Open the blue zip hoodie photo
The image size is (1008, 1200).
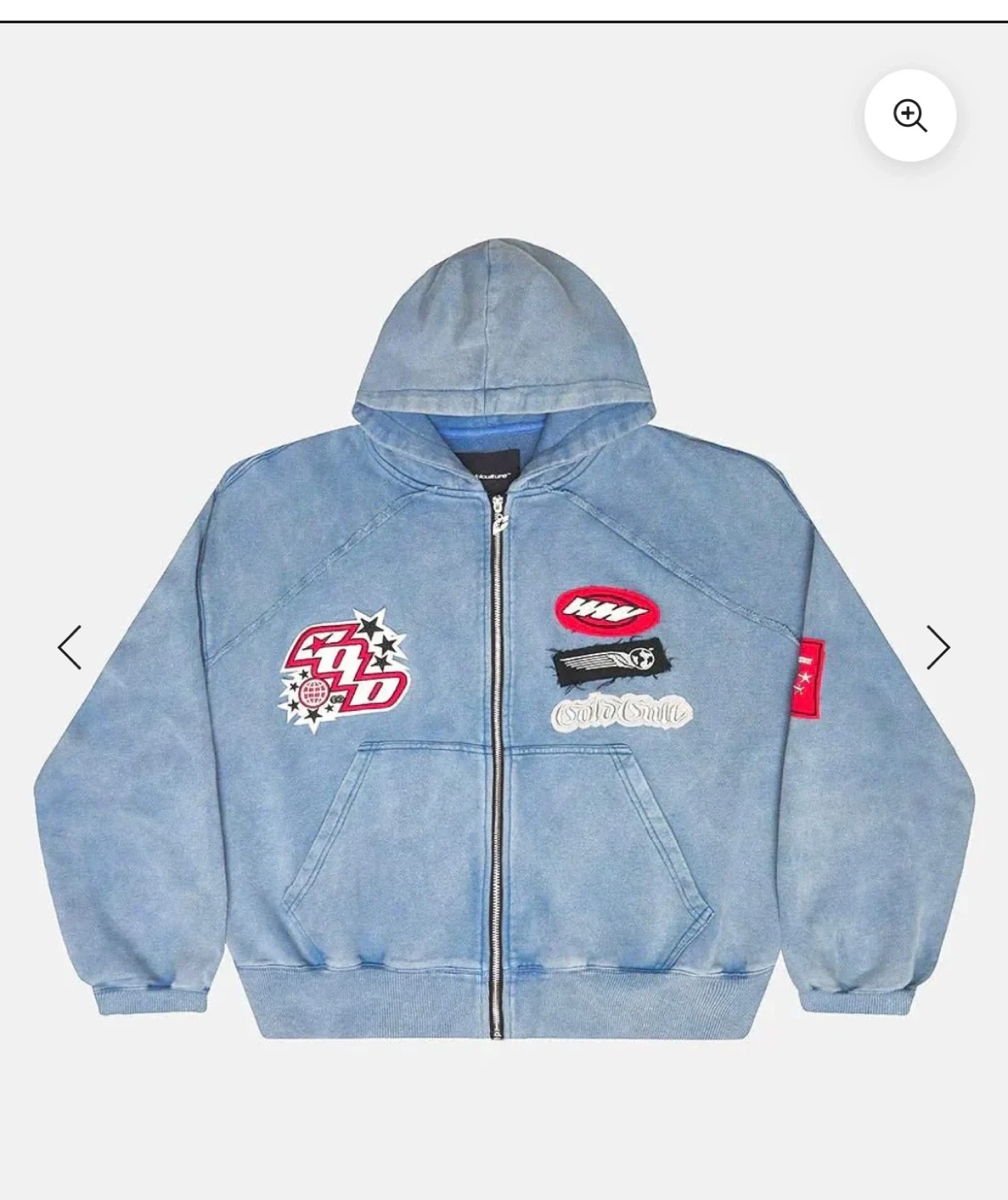[503, 667]
